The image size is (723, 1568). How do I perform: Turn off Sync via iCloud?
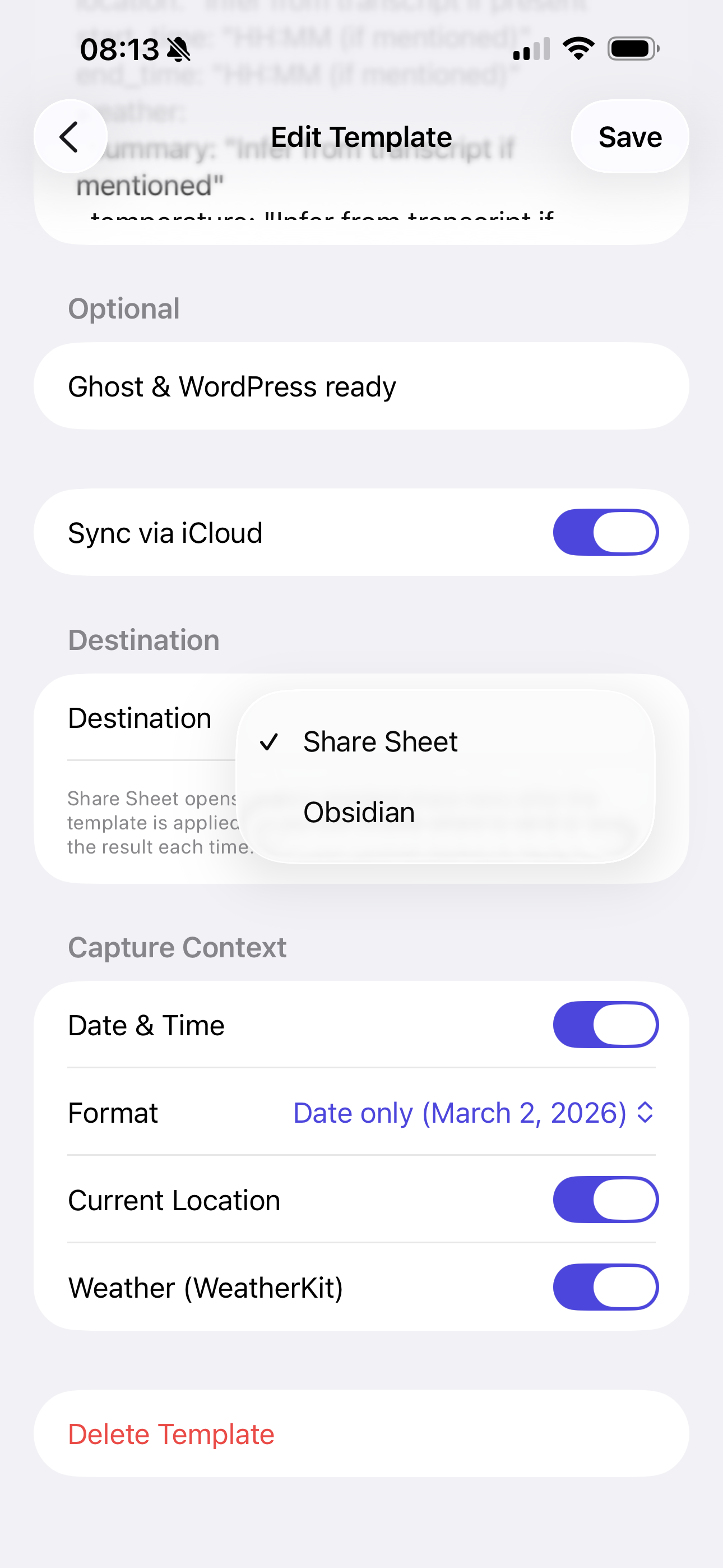tap(605, 533)
